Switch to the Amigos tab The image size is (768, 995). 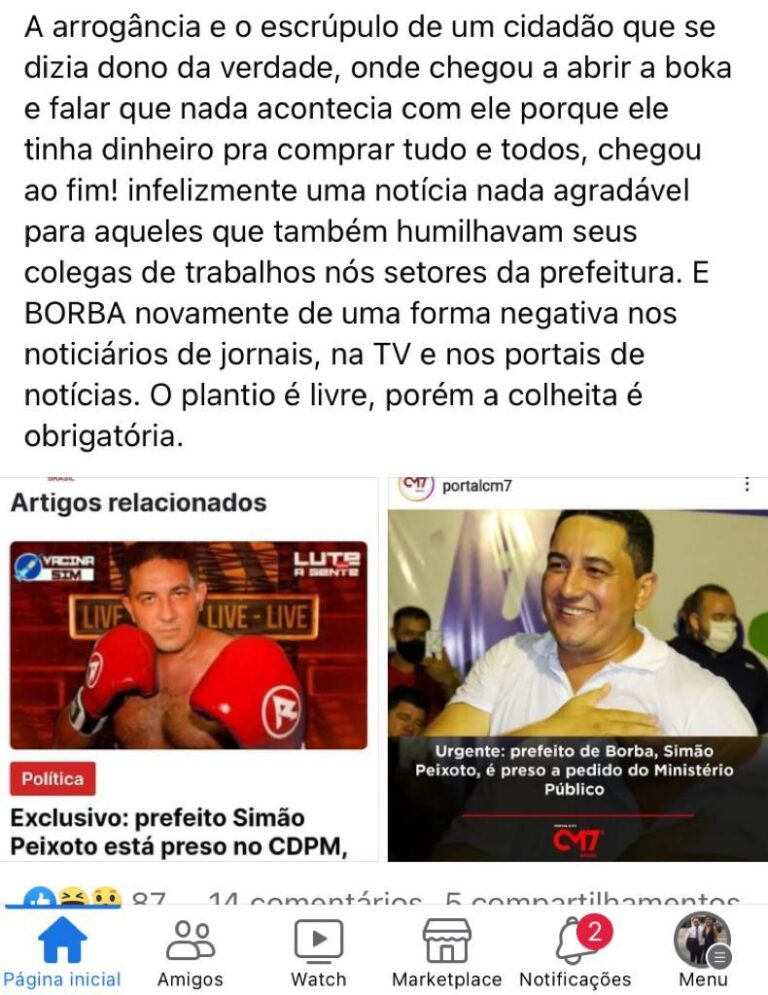190,953
